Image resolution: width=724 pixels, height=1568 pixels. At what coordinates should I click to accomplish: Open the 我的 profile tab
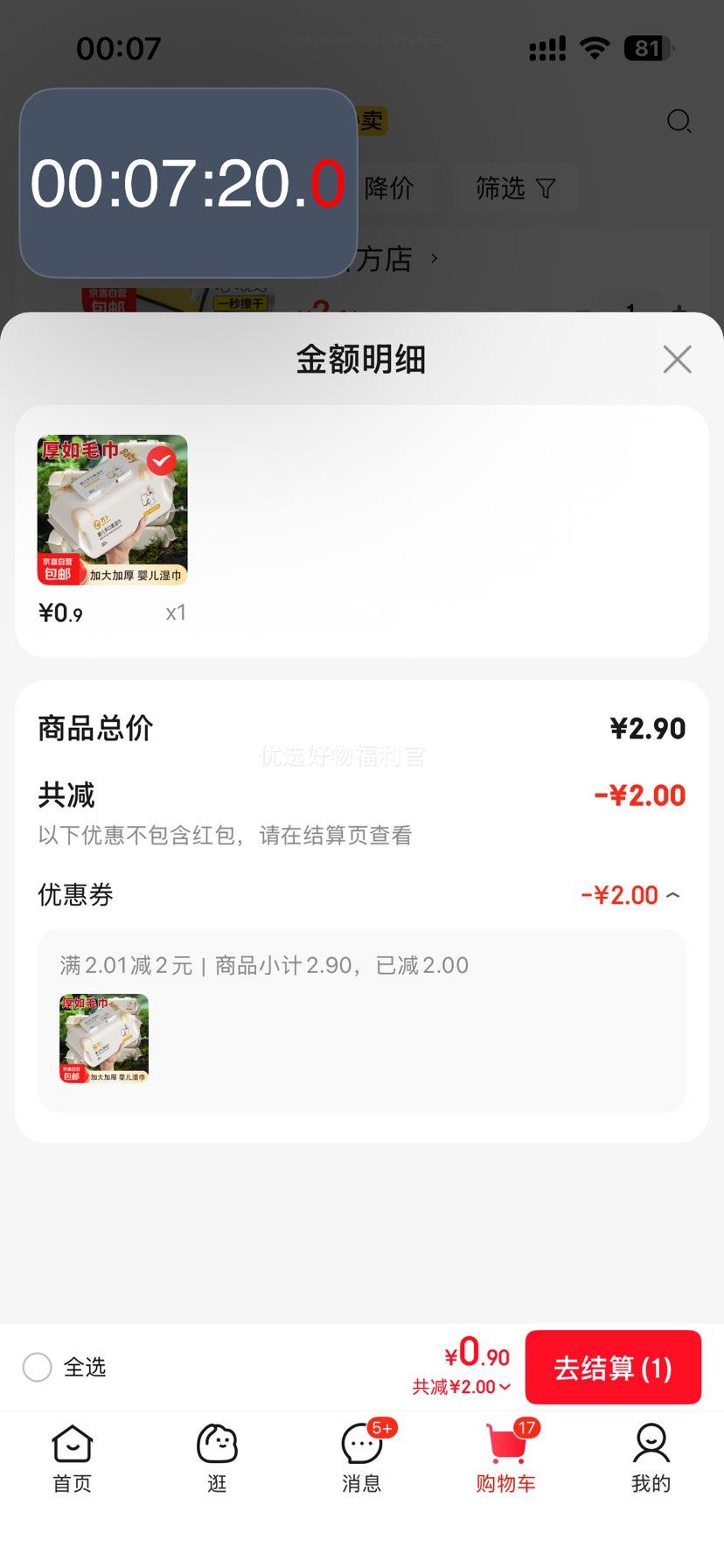pos(651,1459)
